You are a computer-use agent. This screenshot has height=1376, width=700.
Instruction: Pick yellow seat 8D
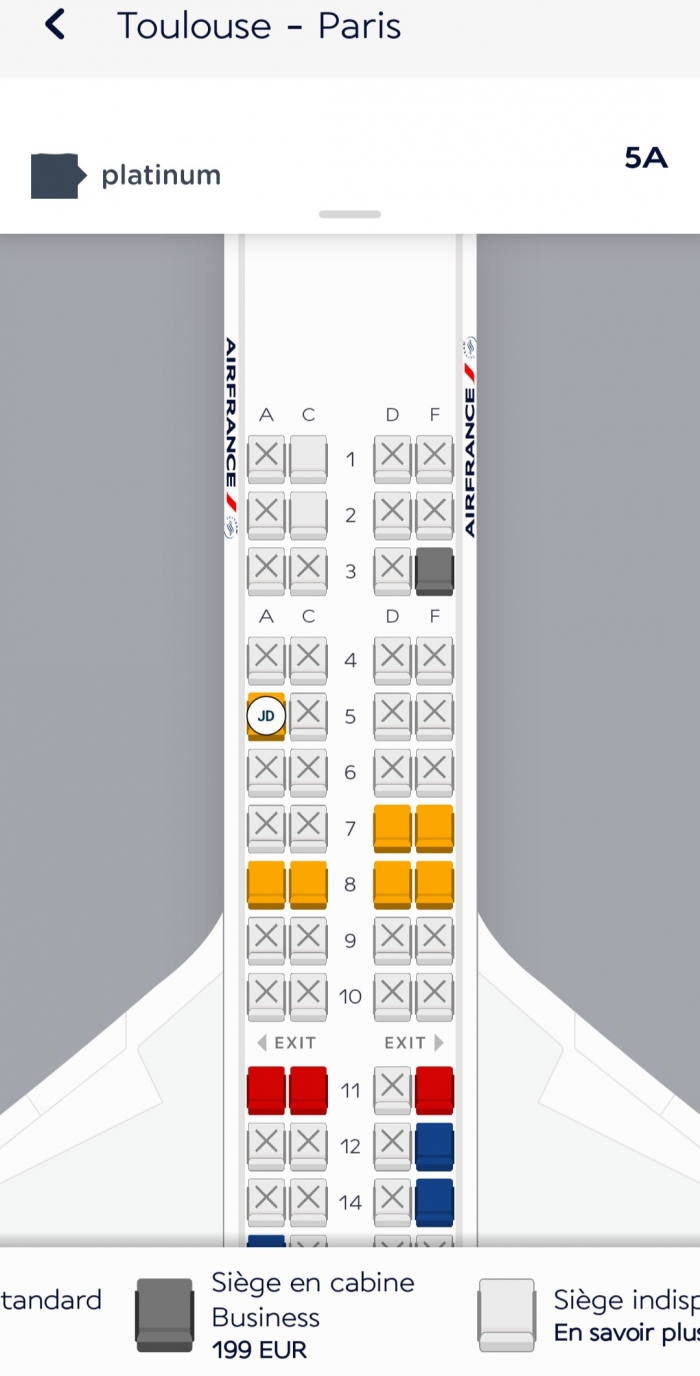tap(392, 884)
